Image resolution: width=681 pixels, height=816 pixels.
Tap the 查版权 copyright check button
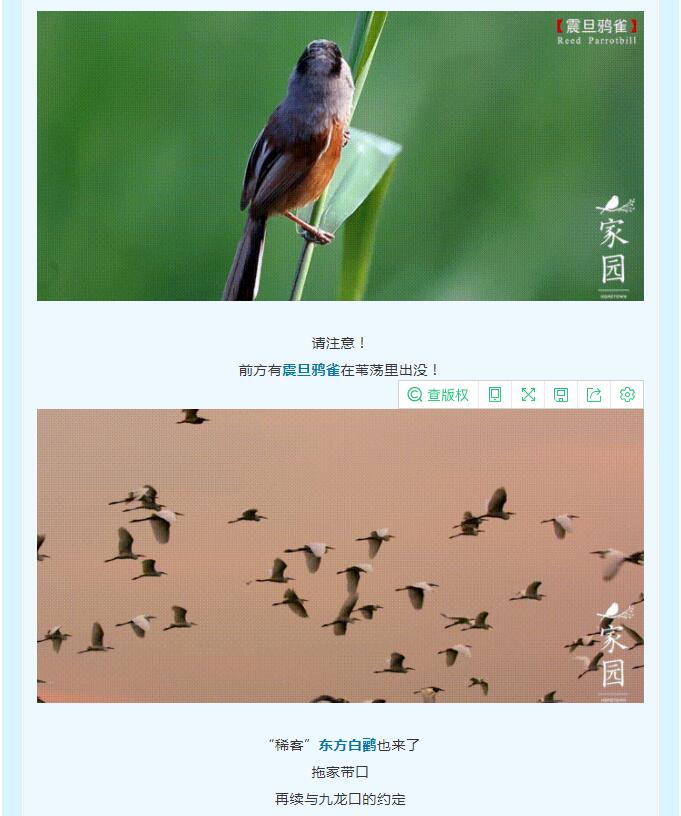(438, 395)
